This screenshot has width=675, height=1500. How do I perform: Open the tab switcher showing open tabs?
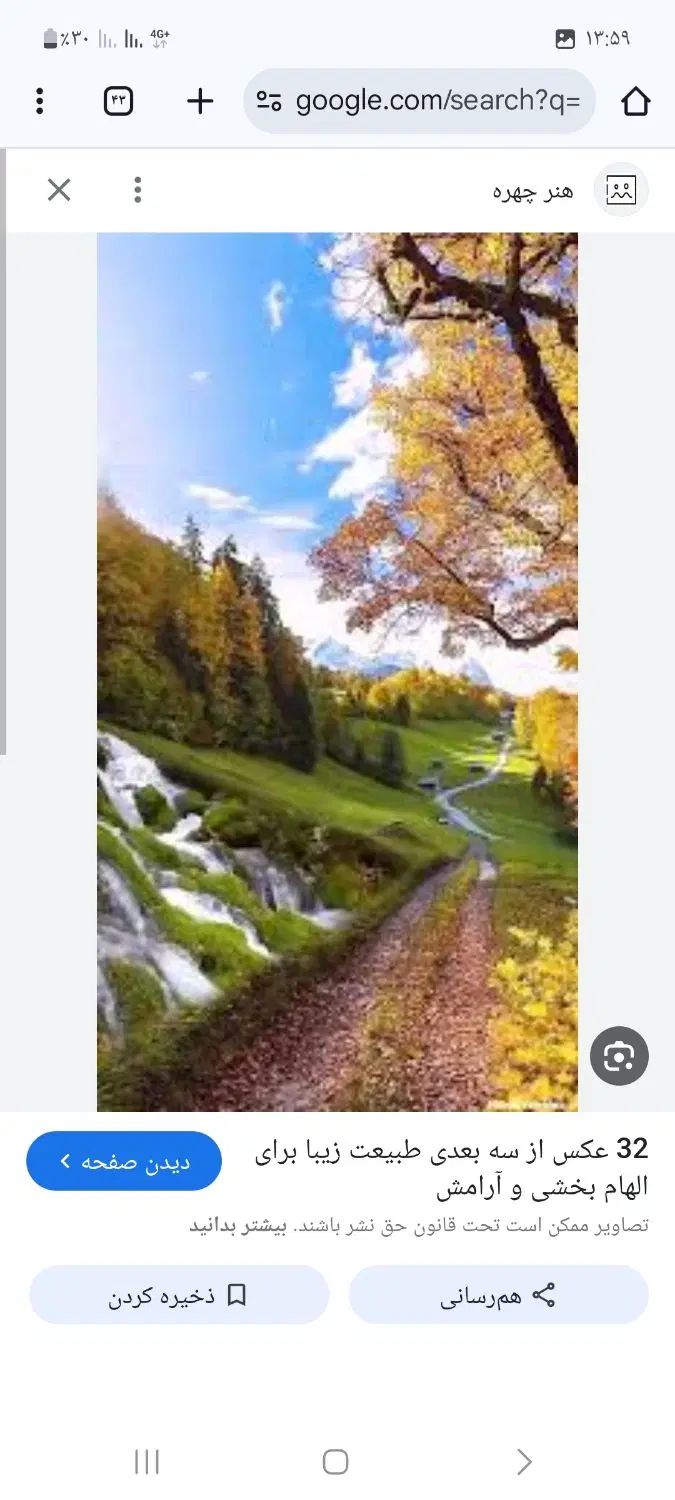click(118, 101)
